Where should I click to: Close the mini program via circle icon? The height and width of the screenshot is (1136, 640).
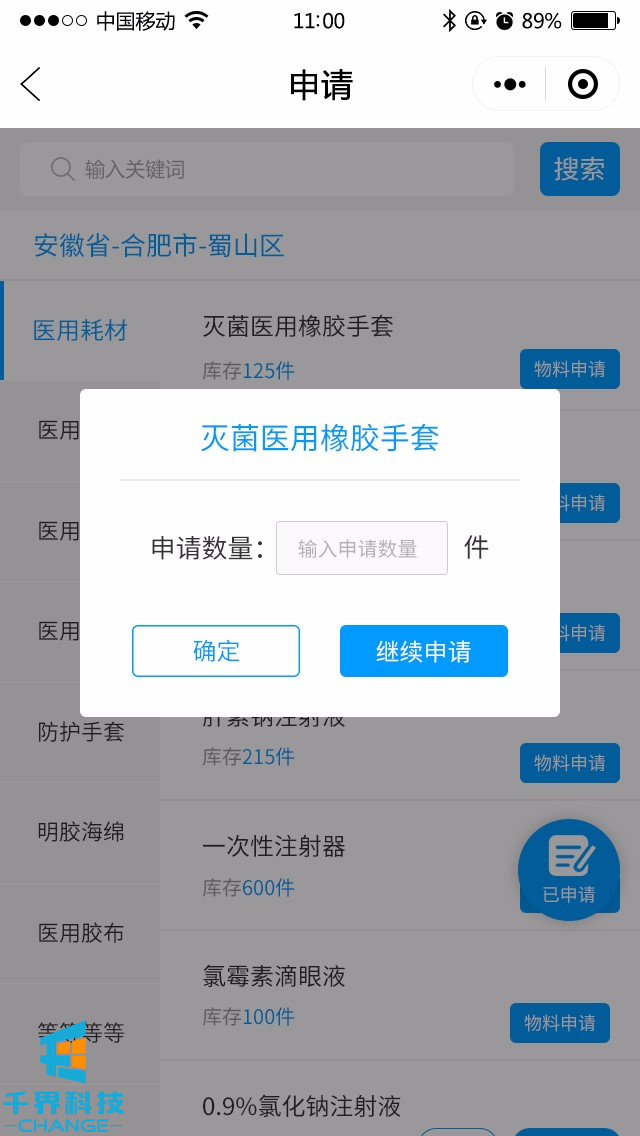coord(582,84)
